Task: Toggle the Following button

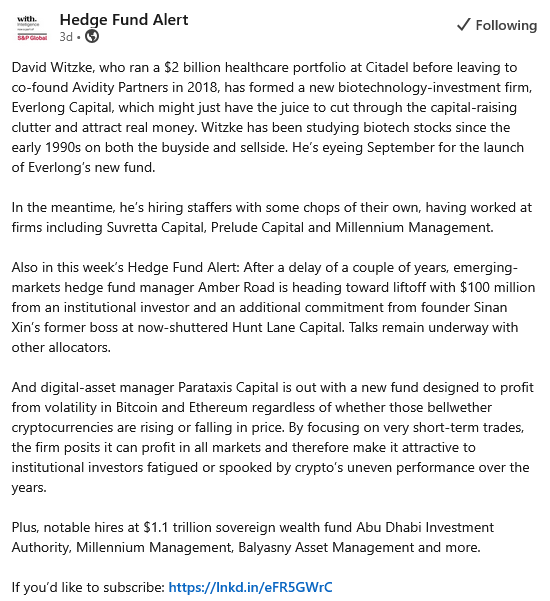Action: coord(497,25)
